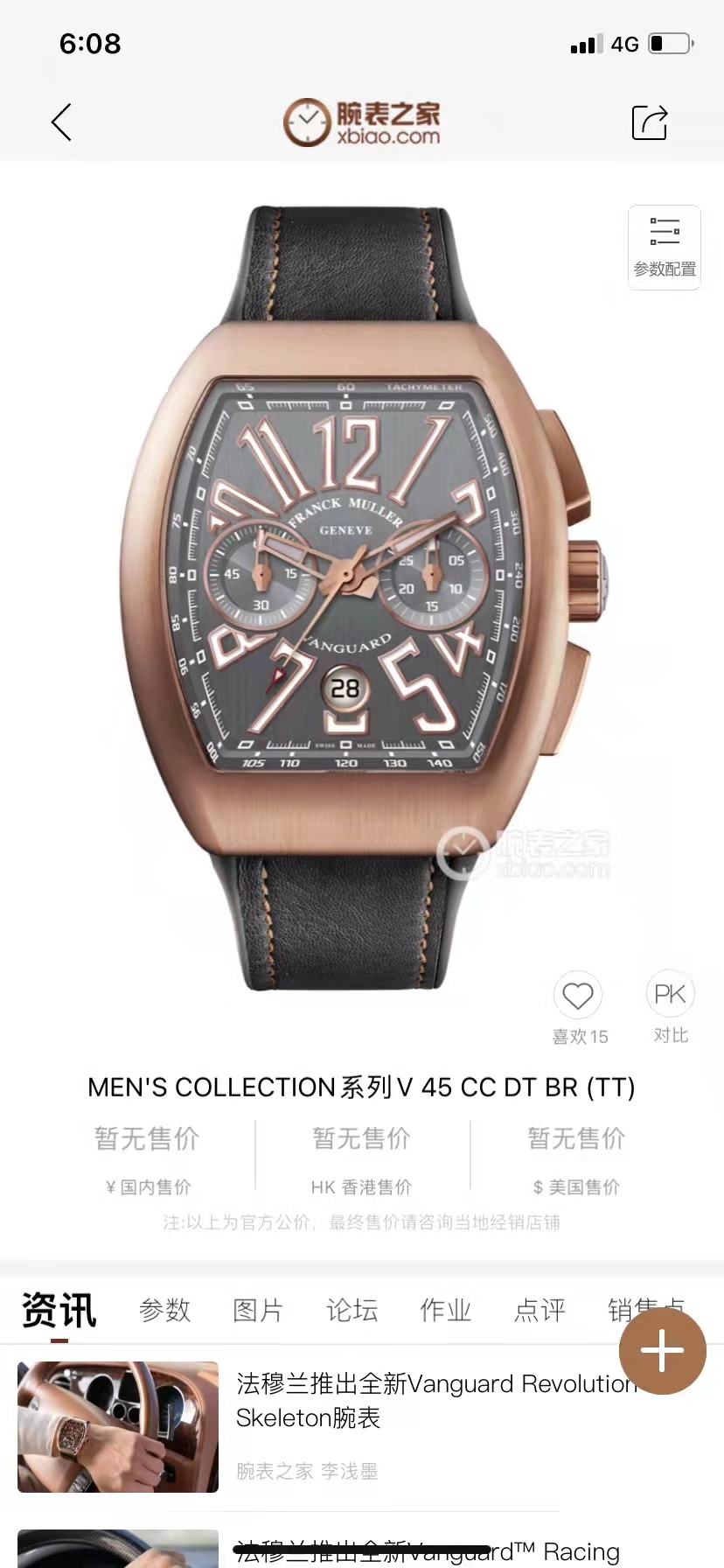This screenshot has height=1568, width=724.
Task: Like this watch with the heart icon
Action: point(578,996)
